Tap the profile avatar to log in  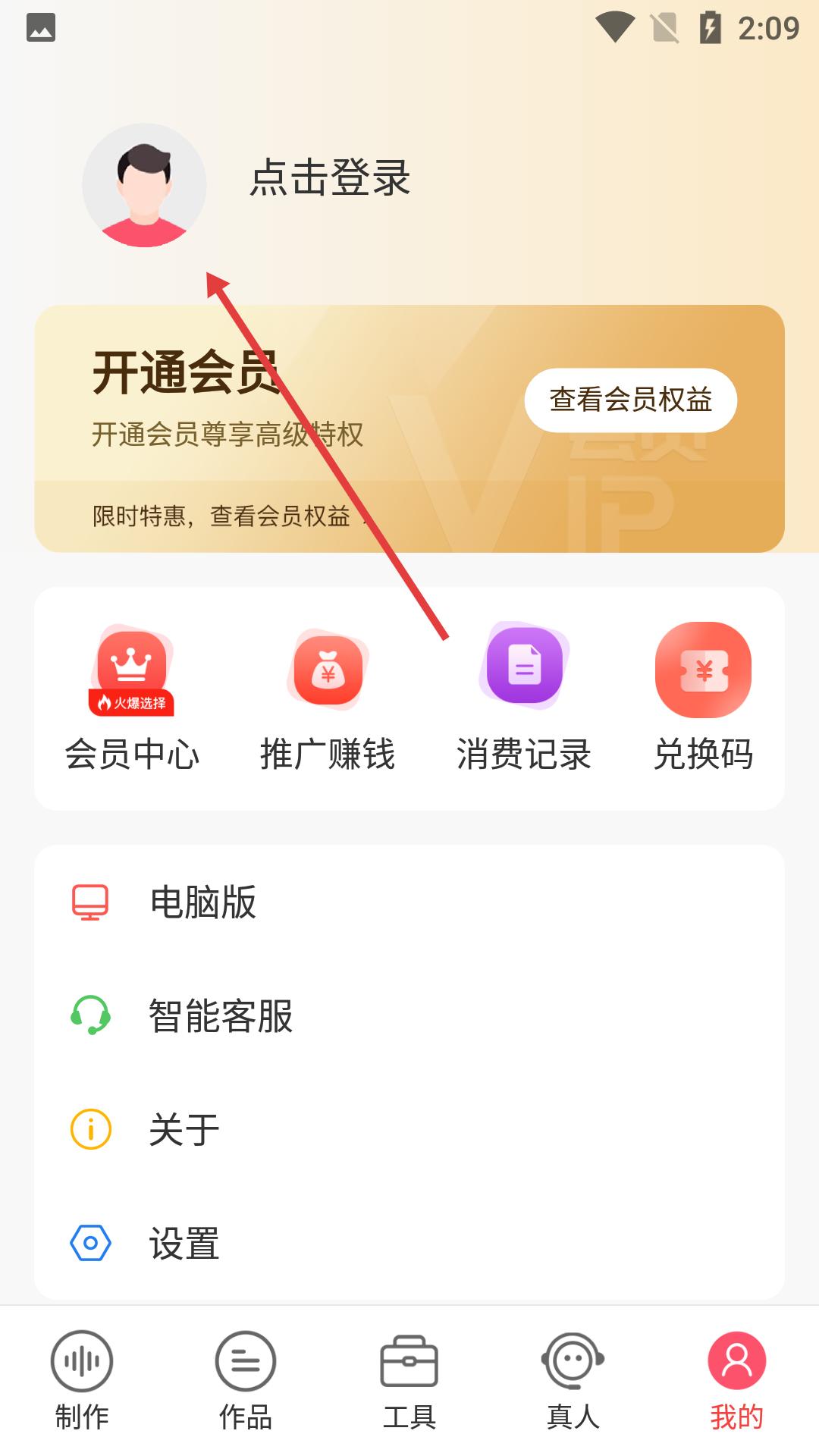point(144,185)
